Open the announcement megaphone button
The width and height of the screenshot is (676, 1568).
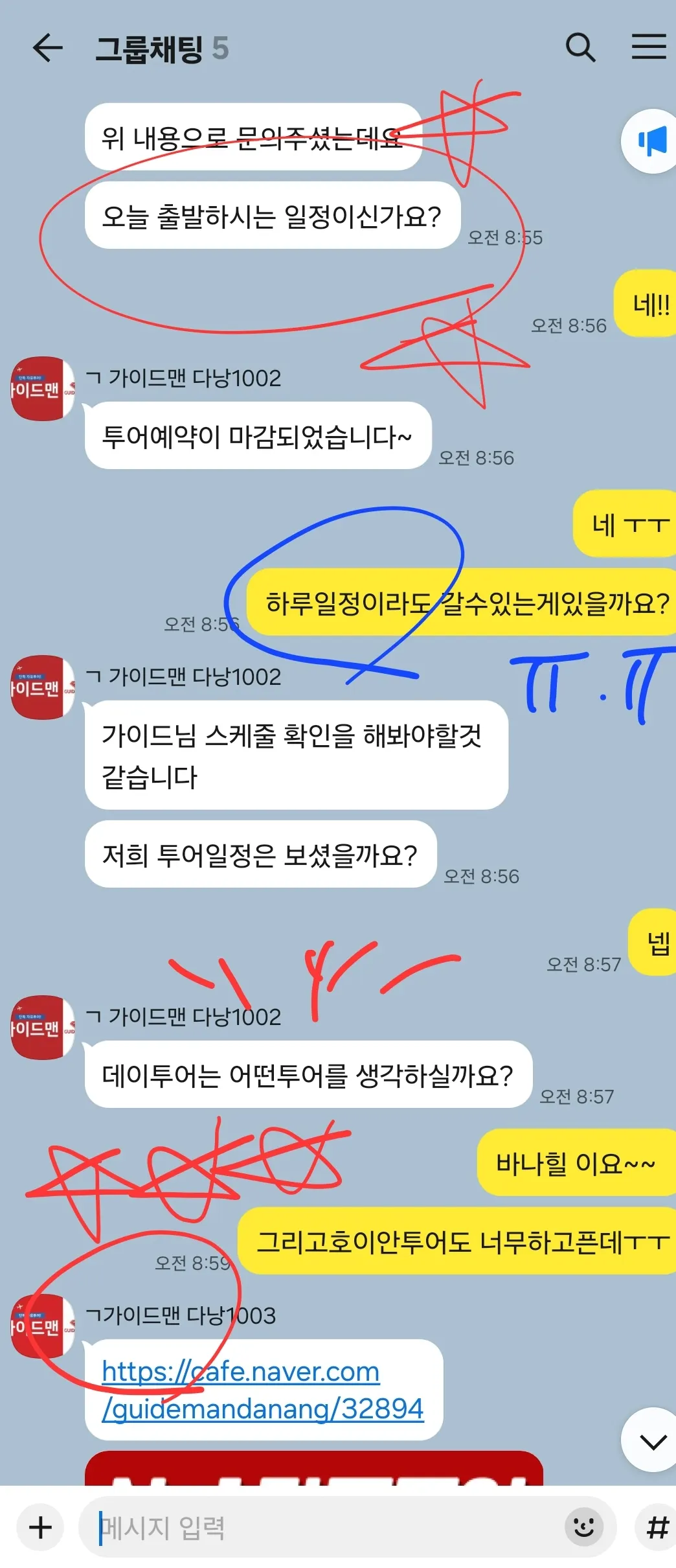[651, 141]
